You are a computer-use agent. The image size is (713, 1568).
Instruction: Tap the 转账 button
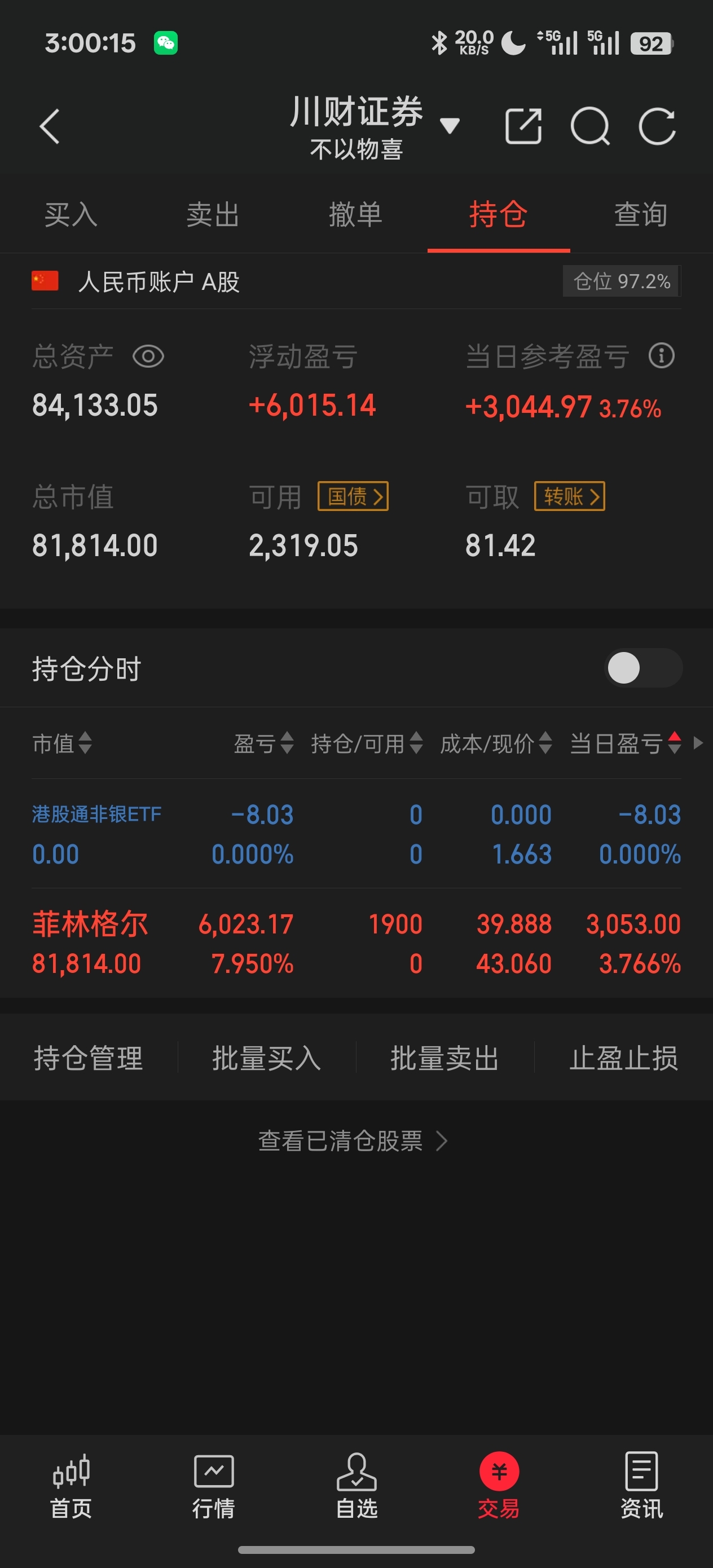click(x=569, y=496)
